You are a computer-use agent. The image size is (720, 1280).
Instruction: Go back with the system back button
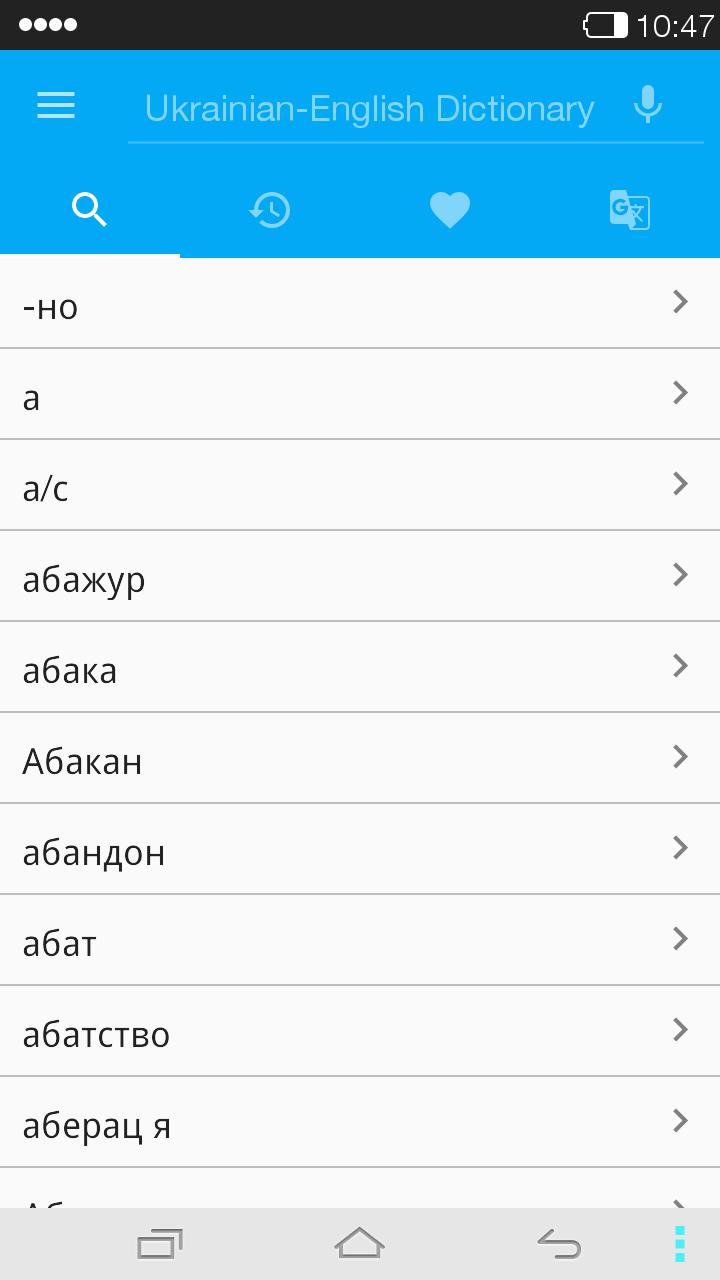point(559,1244)
